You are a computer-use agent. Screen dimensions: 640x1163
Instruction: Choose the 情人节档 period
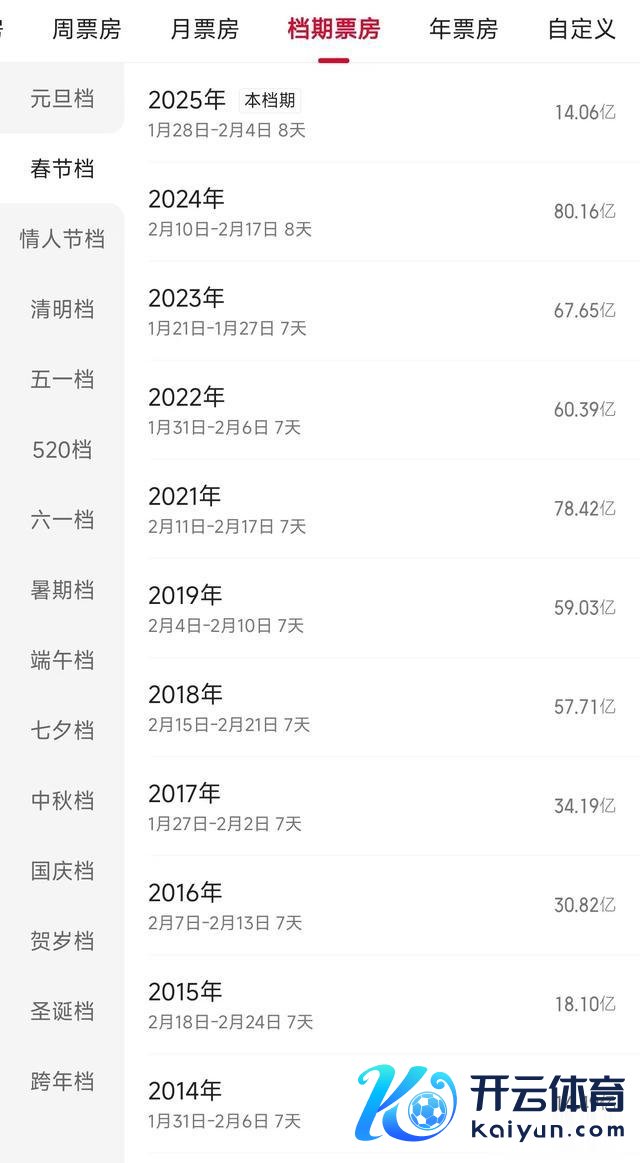(x=62, y=239)
